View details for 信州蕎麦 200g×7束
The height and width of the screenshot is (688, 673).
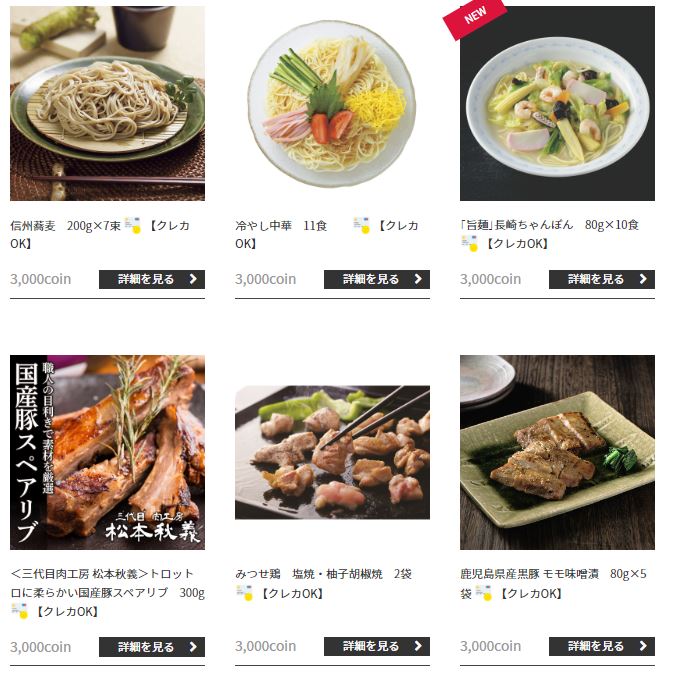[x=151, y=279]
